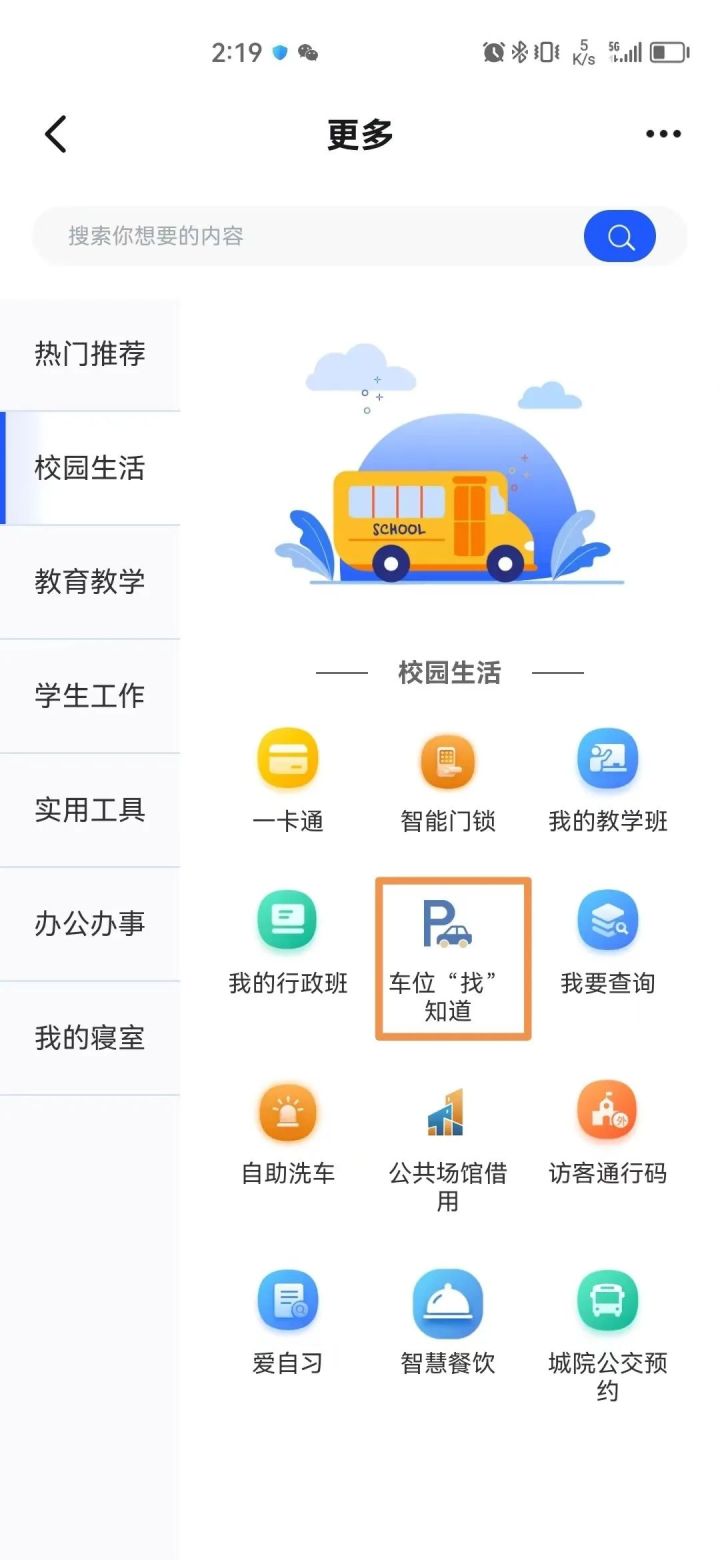Open 访客通行码
Image resolution: width=720 pixels, height=1560 pixels.
pos(608,1133)
